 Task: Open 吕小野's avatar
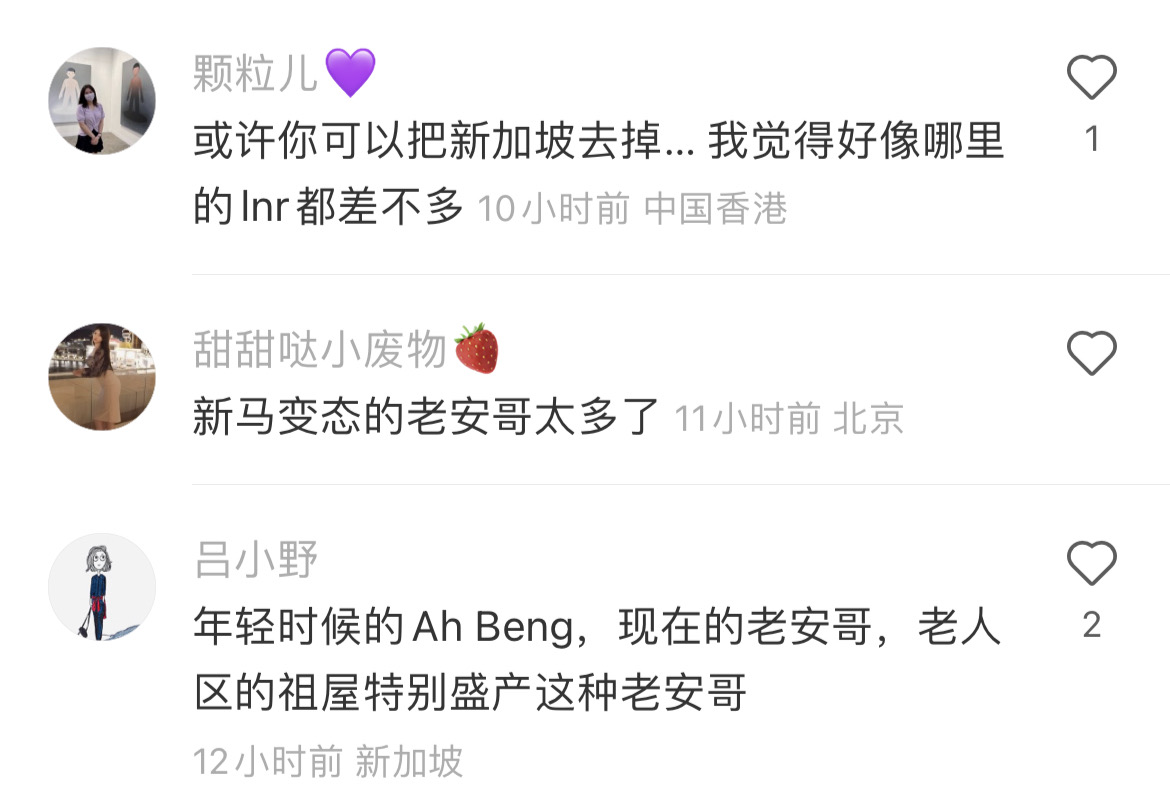(102, 587)
